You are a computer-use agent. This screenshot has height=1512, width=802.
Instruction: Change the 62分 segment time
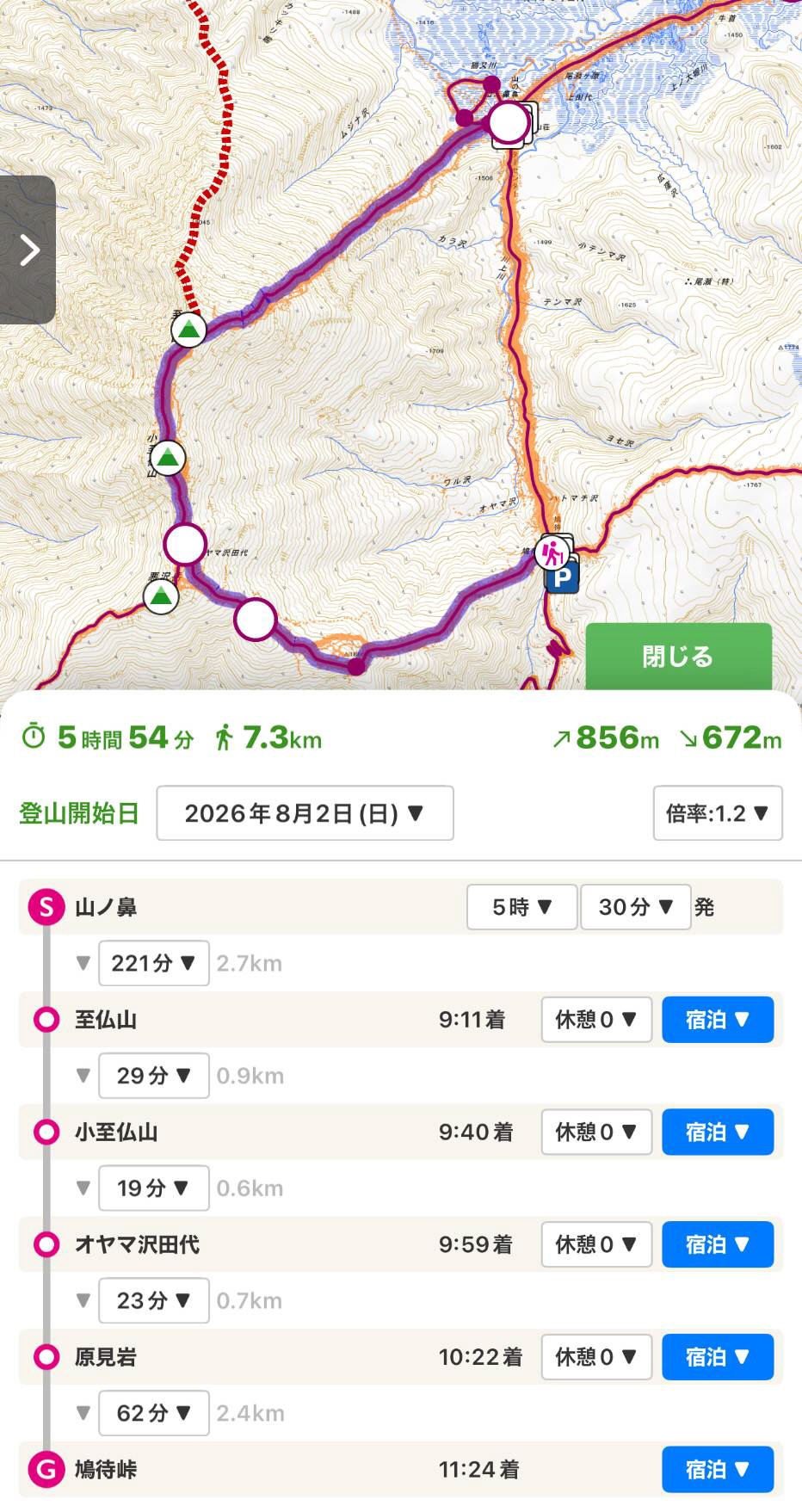(x=153, y=1413)
